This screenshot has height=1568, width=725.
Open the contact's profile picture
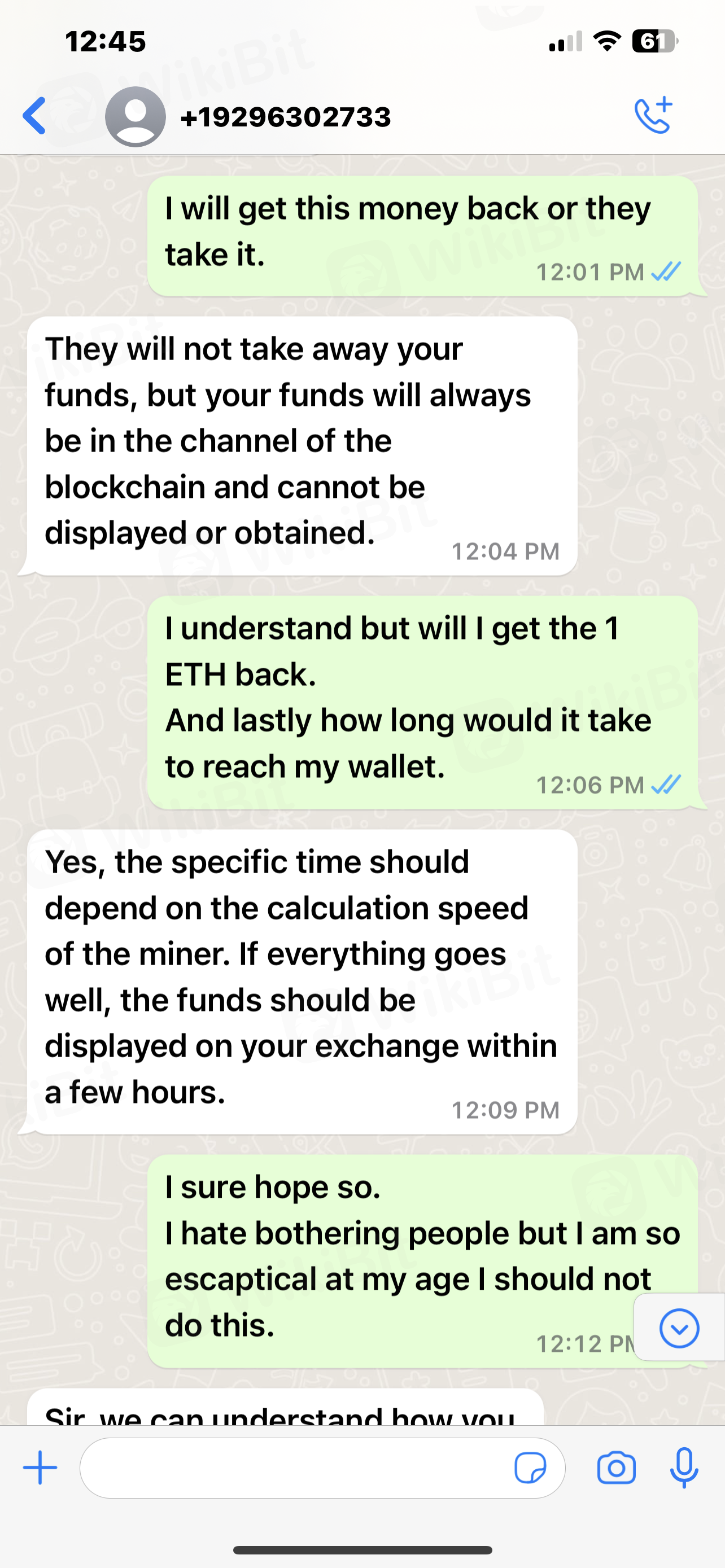[x=135, y=117]
